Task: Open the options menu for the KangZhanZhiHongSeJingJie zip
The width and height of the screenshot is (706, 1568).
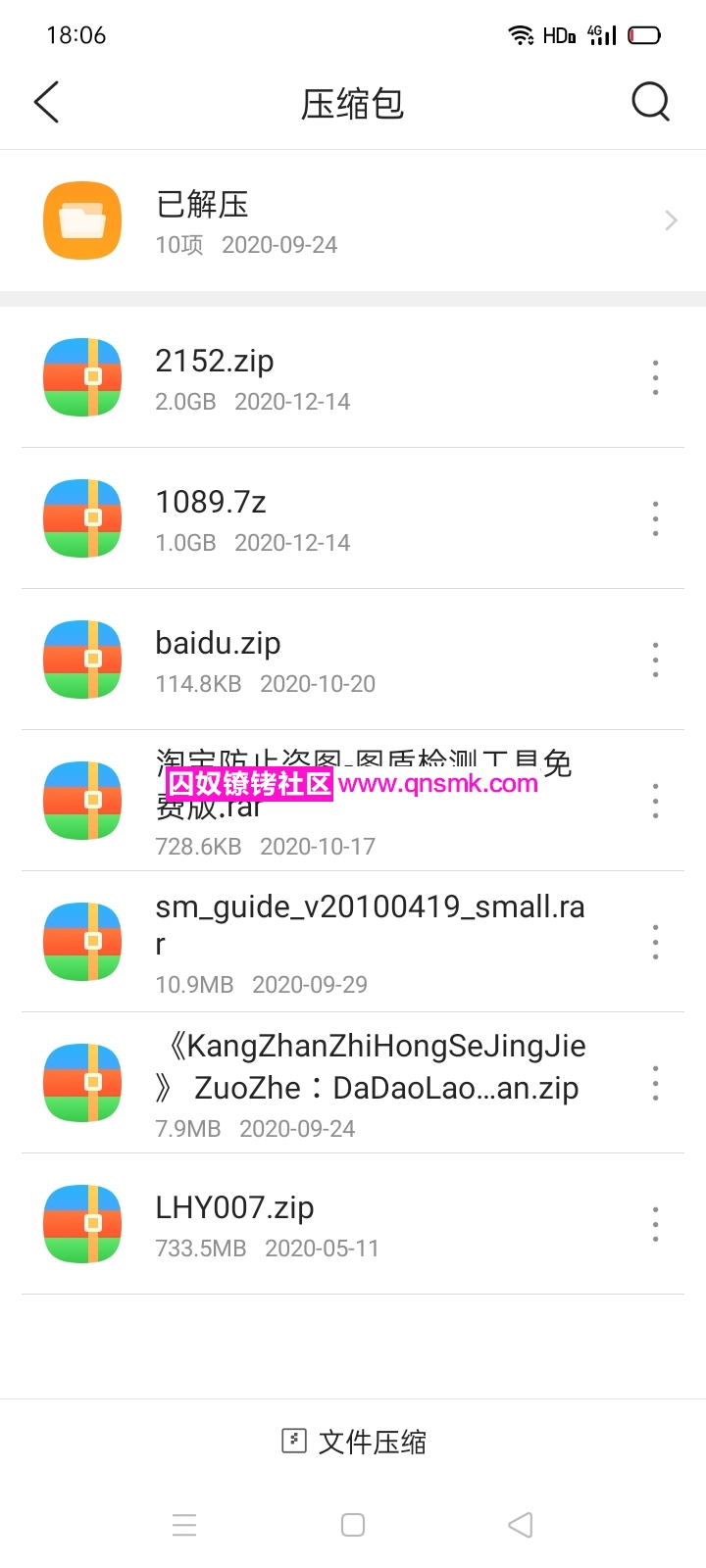Action: [x=655, y=1083]
